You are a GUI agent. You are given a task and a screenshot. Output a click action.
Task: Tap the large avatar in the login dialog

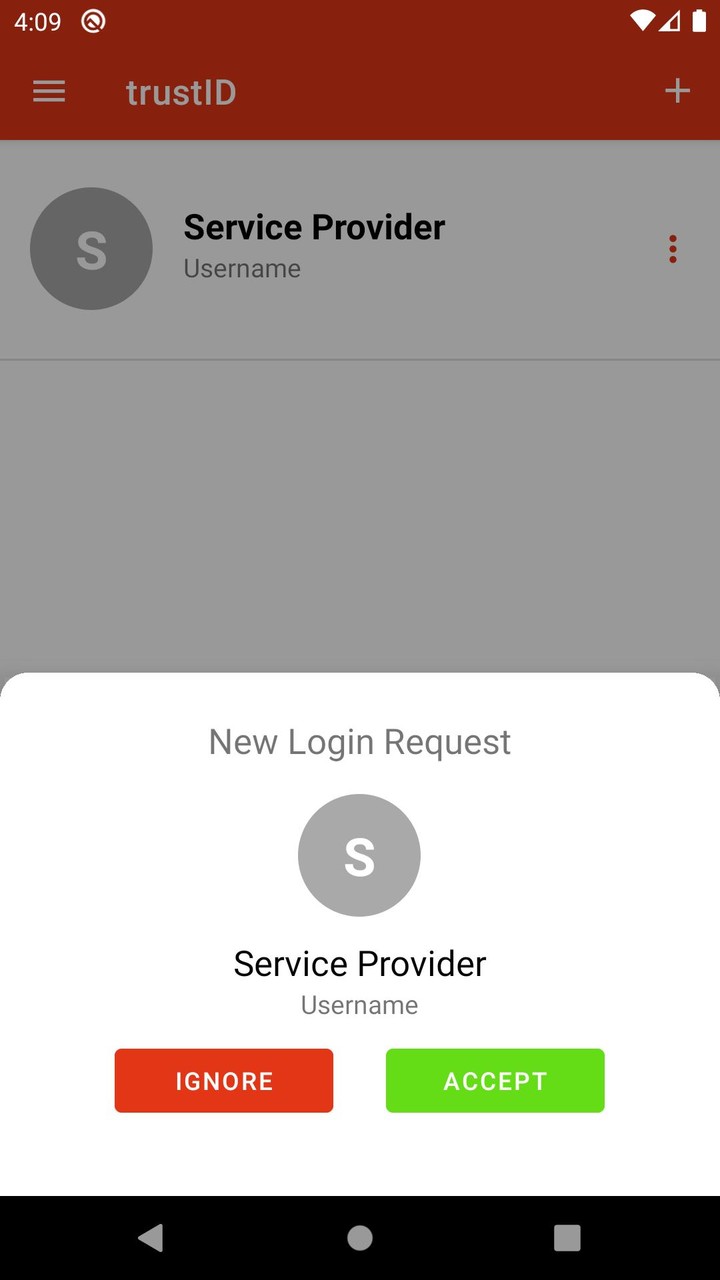[x=359, y=855]
